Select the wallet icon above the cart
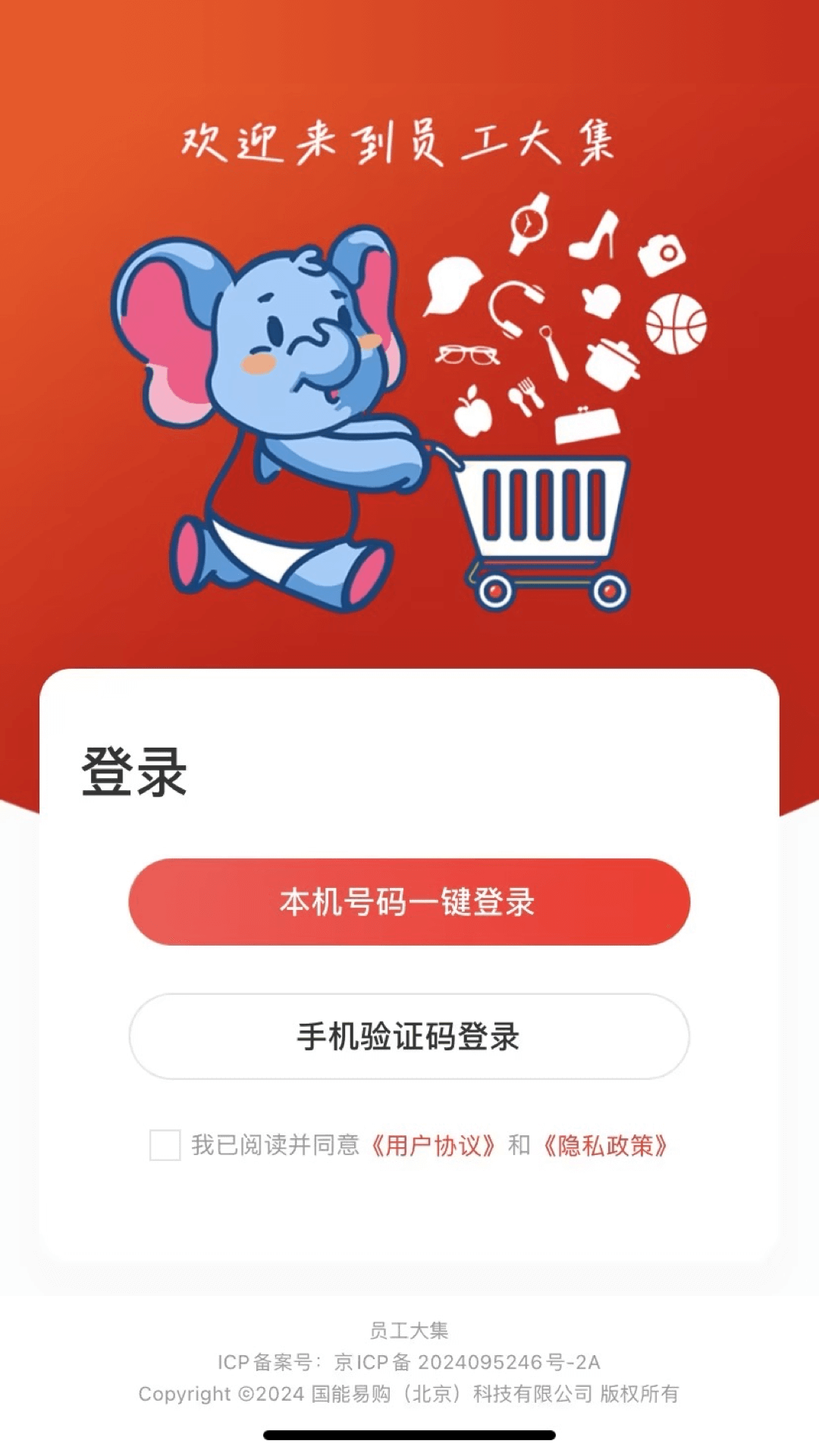819x1456 pixels. (586, 425)
